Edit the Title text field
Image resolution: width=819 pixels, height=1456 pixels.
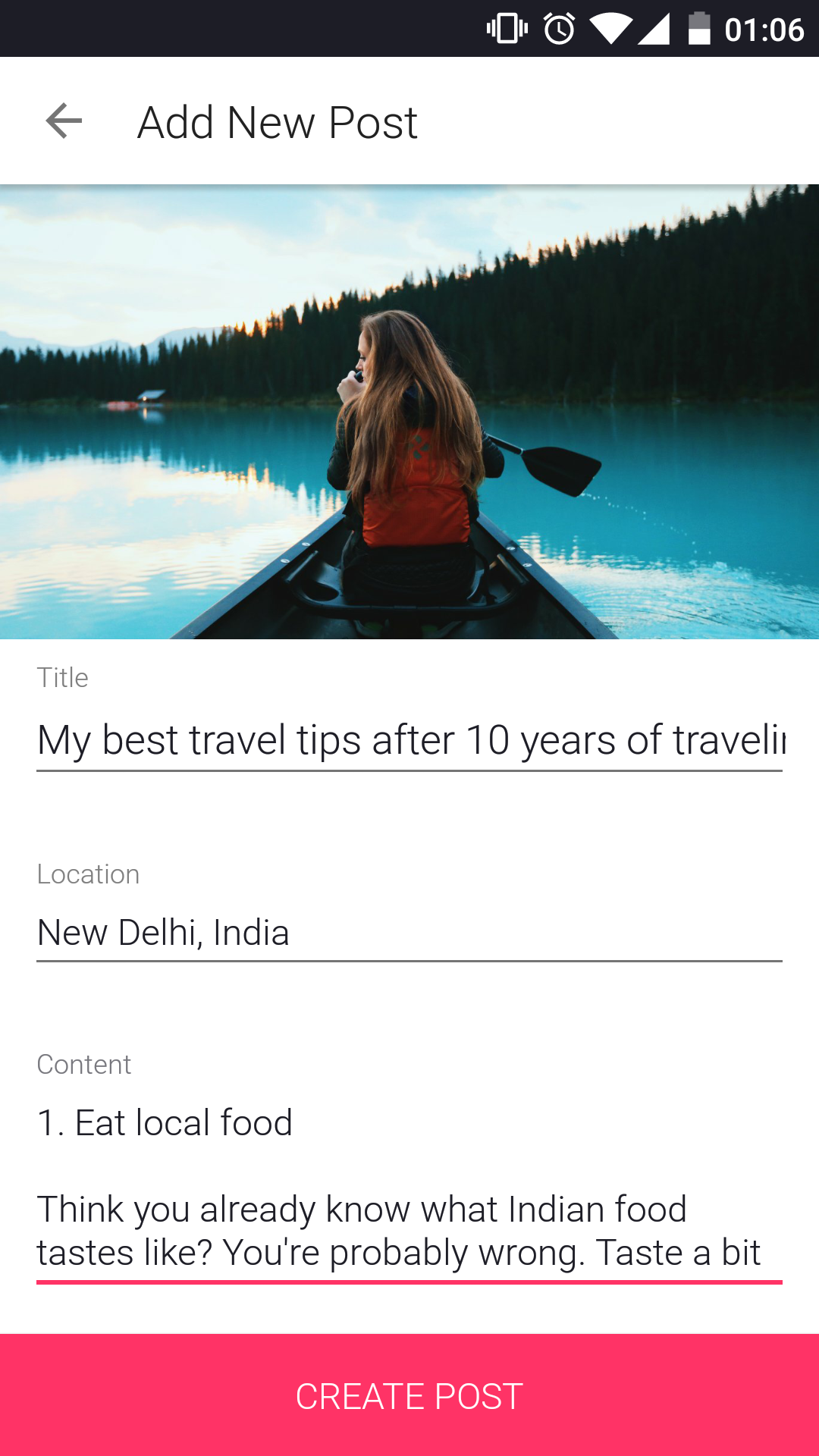coord(409,740)
